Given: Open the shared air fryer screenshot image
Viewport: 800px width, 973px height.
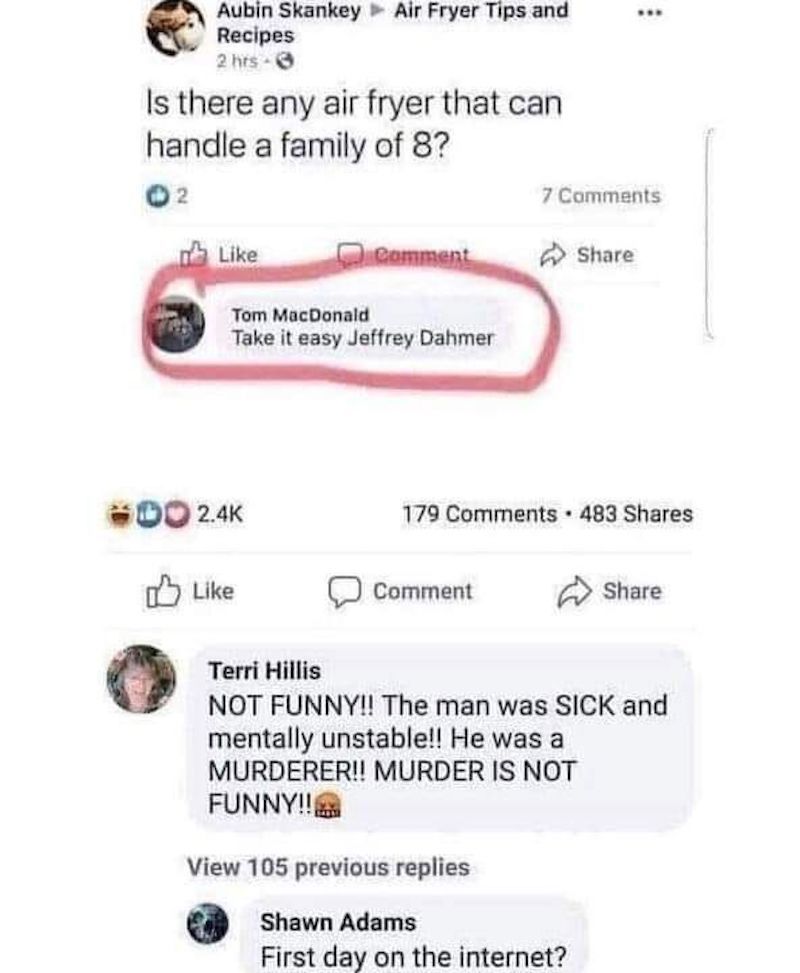Looking at the screenshot, I should tap(400, 200).
